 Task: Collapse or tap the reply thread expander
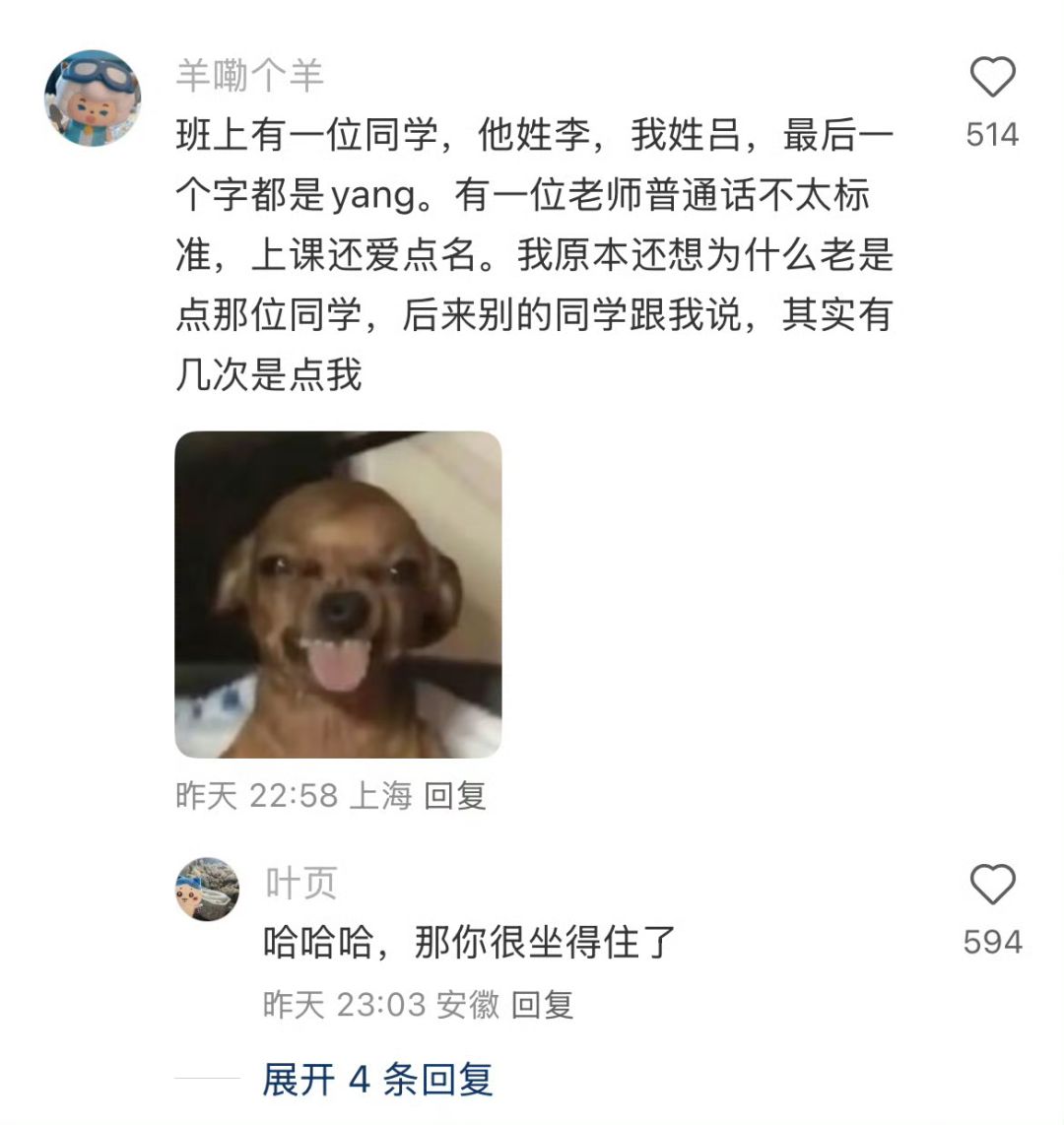[x=379, y=1081]
